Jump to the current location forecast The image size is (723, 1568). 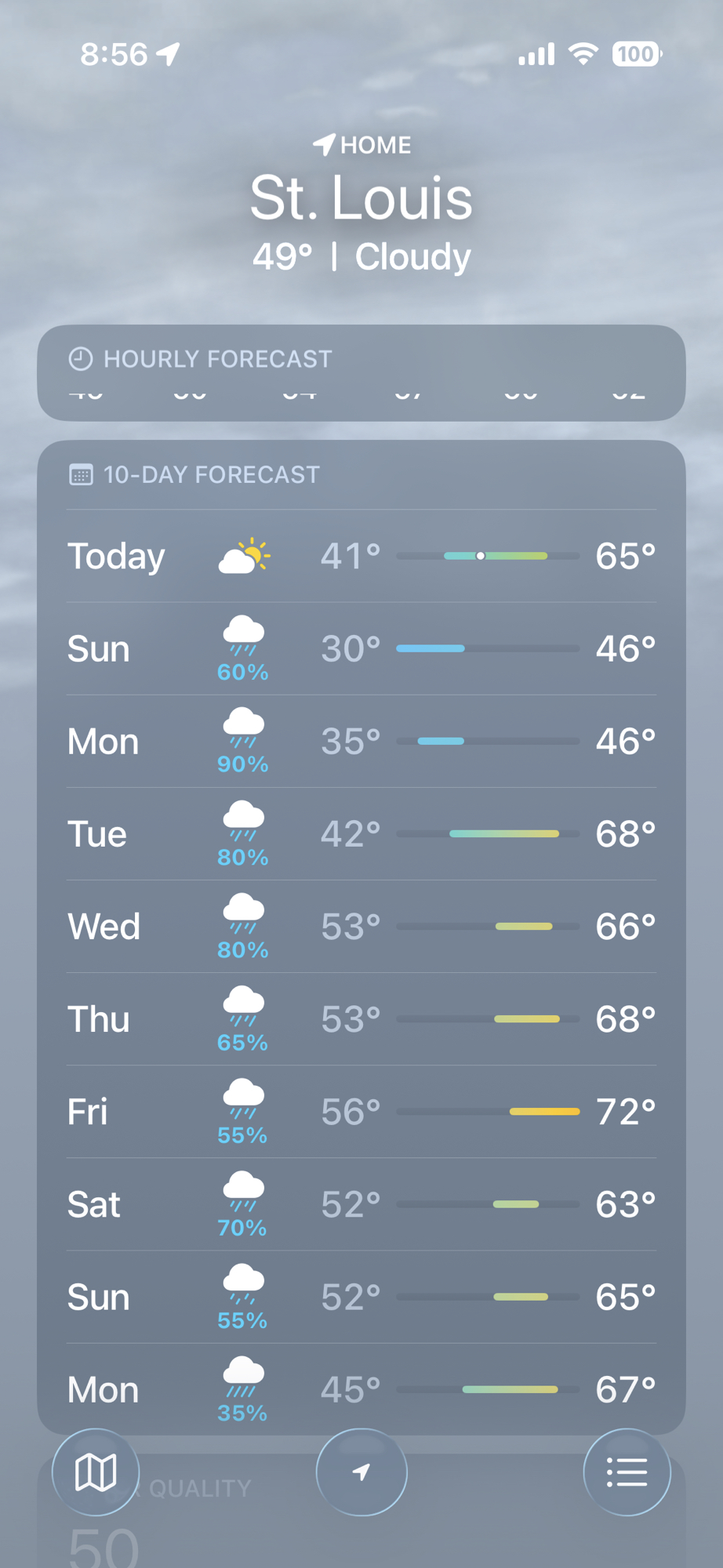coord(361,1472)
